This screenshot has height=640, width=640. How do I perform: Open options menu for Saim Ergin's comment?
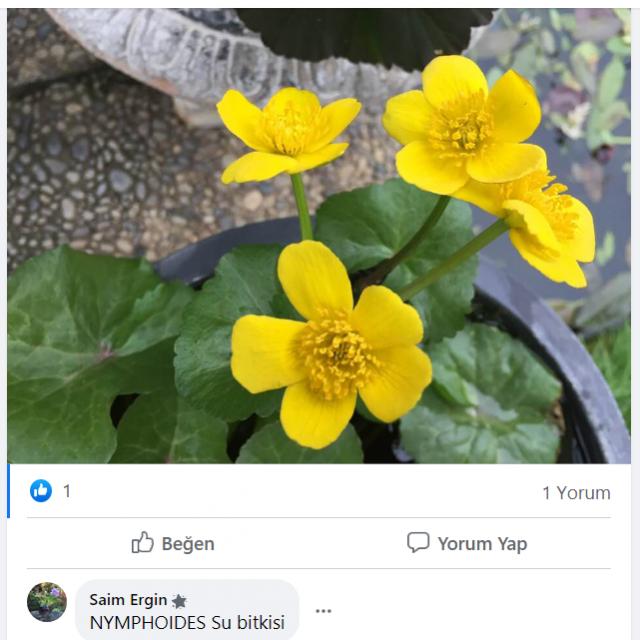[323, 610]
